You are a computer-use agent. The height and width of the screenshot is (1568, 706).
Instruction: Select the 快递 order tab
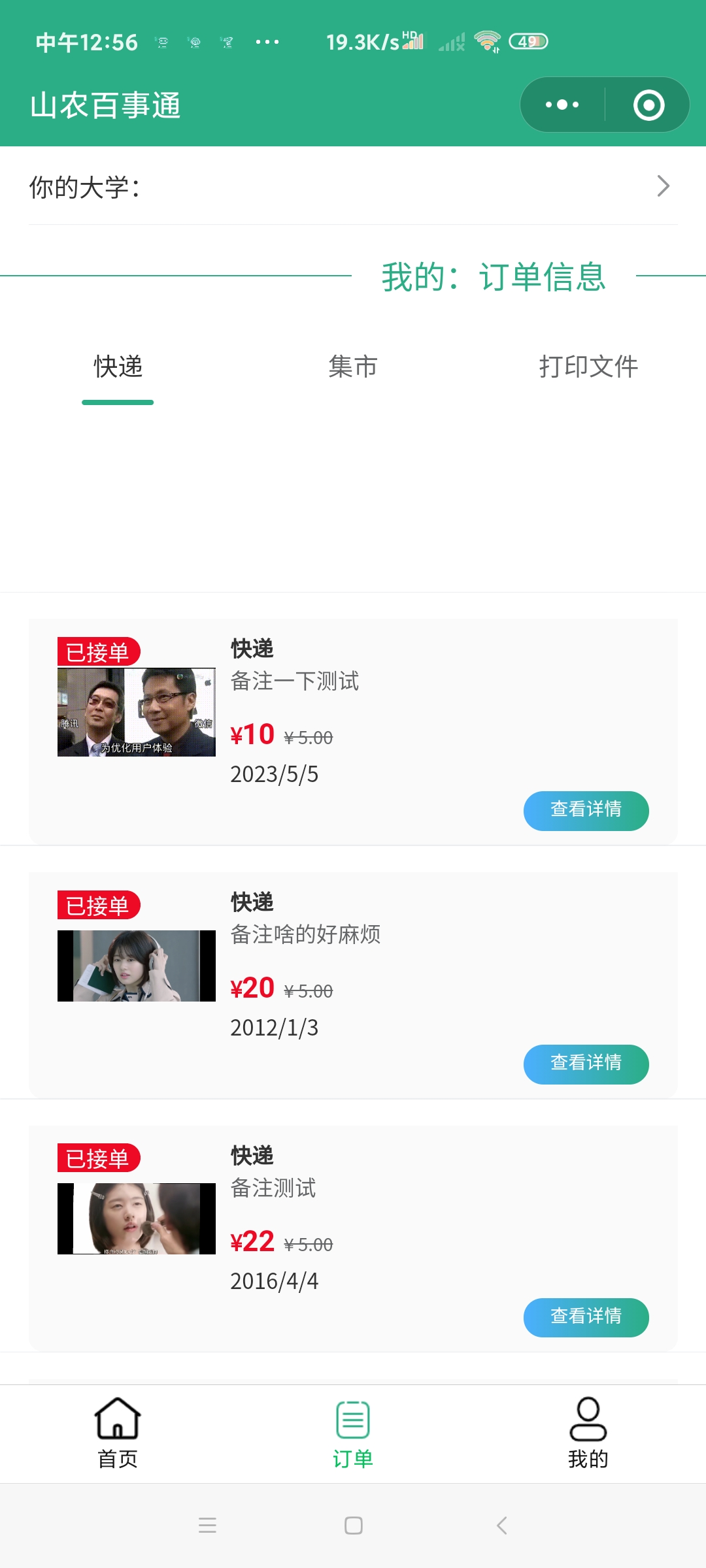pyautogui.click(x=118, y=367)
